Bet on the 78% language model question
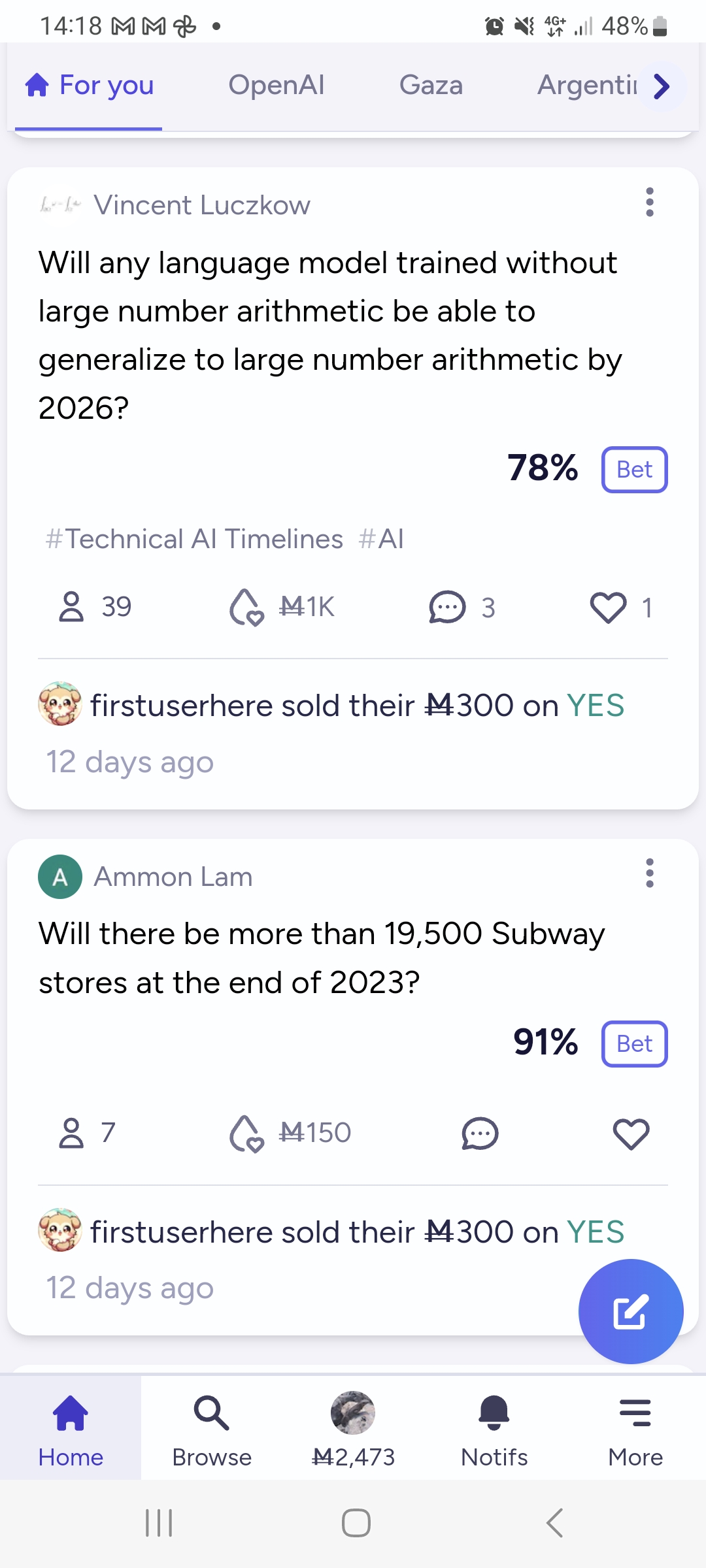706x1568 pixels. click(634, 470)
